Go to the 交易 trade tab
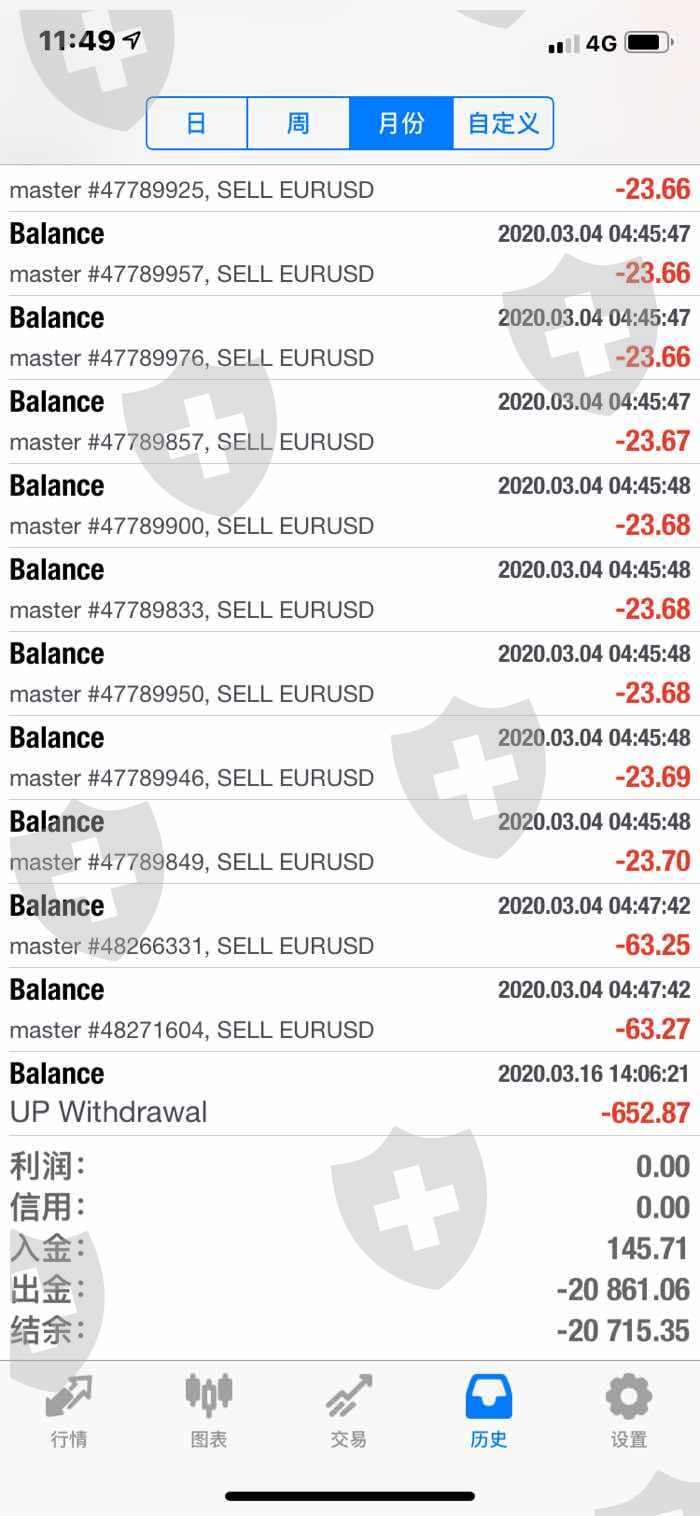Screen dimensions: 700x1516 point(349,1410)
